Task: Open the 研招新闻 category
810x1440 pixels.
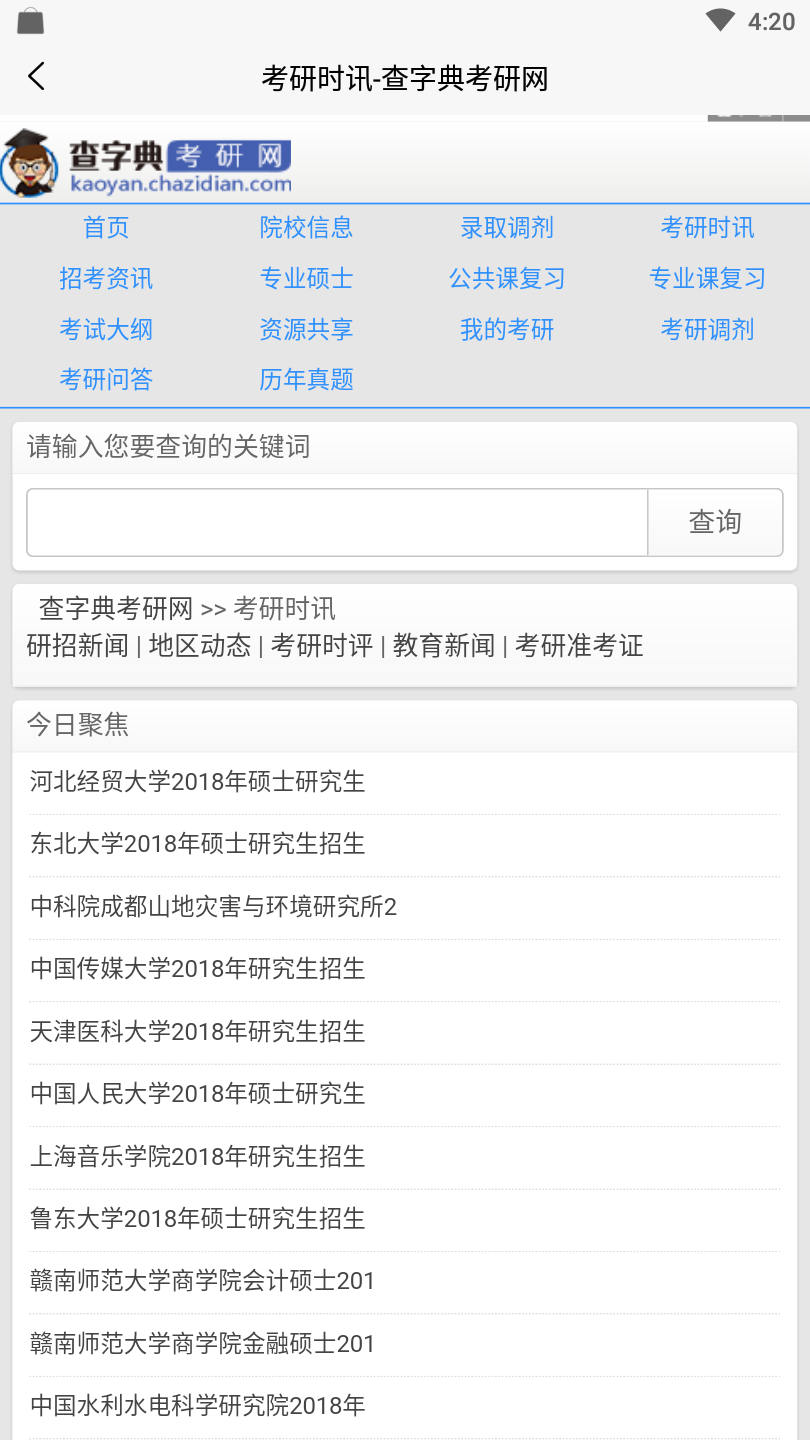Action: pyautogui.click(x=78, y=646)
